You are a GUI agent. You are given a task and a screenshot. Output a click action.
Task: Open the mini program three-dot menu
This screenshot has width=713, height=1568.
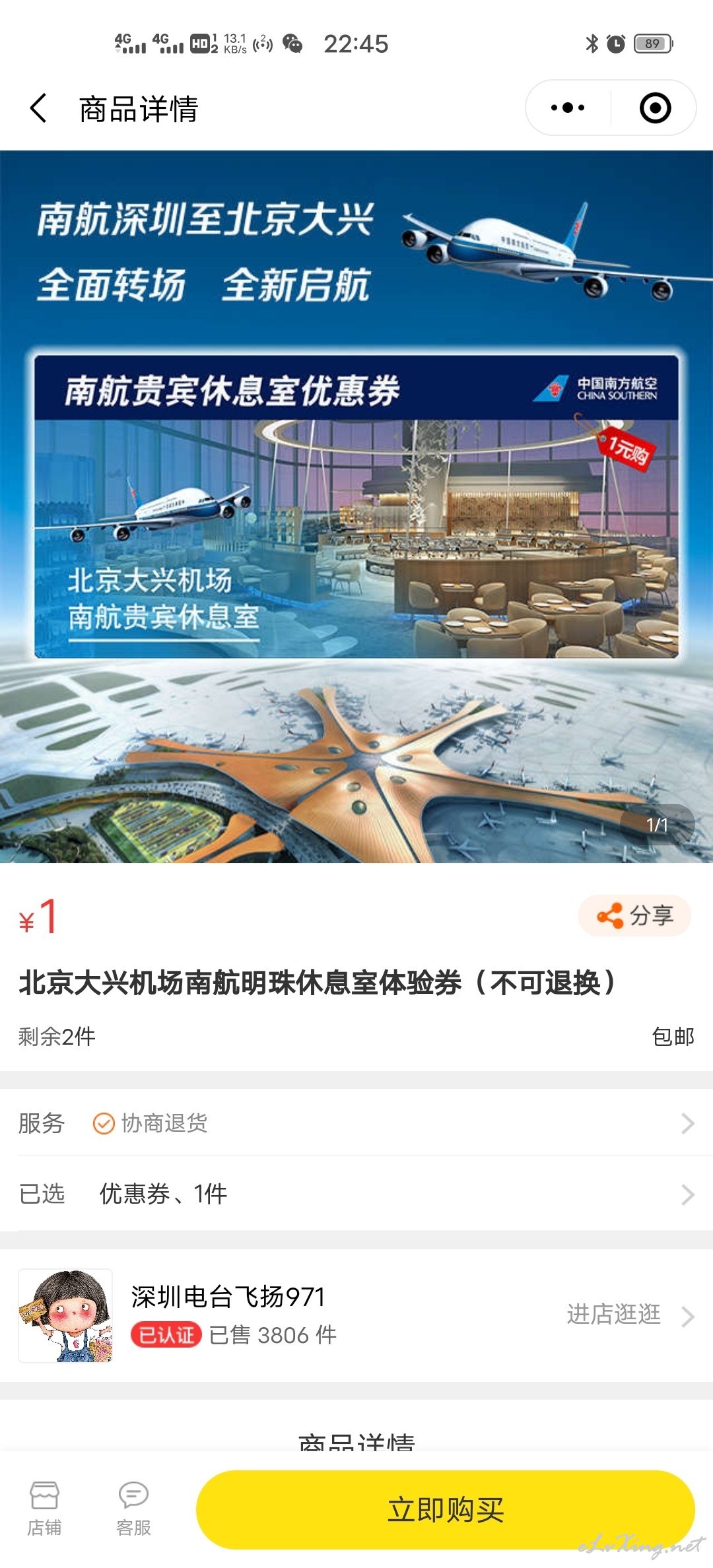pyautogui.click(x=568, y=108)
